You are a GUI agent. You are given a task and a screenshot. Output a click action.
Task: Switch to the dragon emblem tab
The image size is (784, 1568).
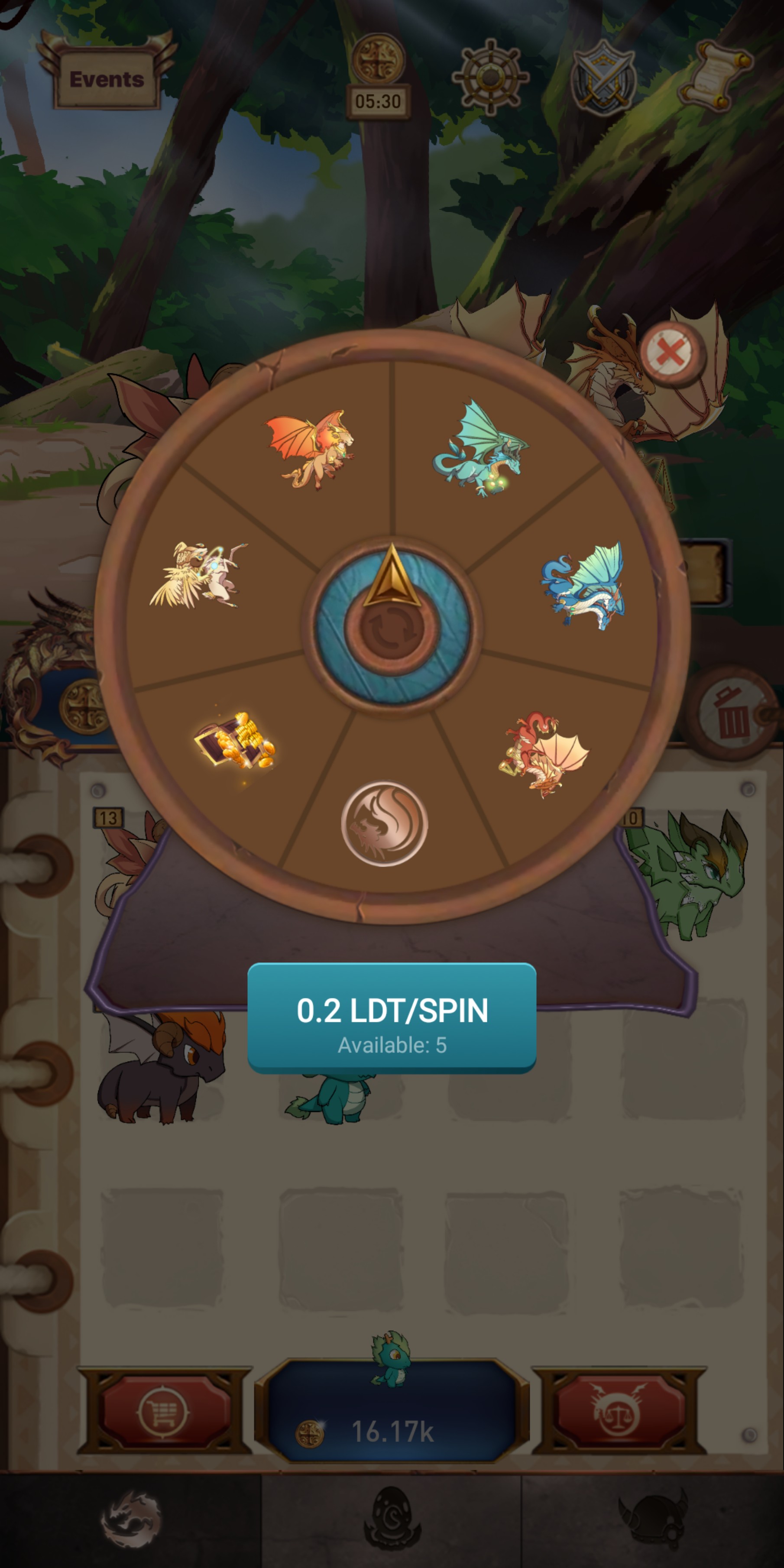pyautogui.click(x=131, y=1520)
